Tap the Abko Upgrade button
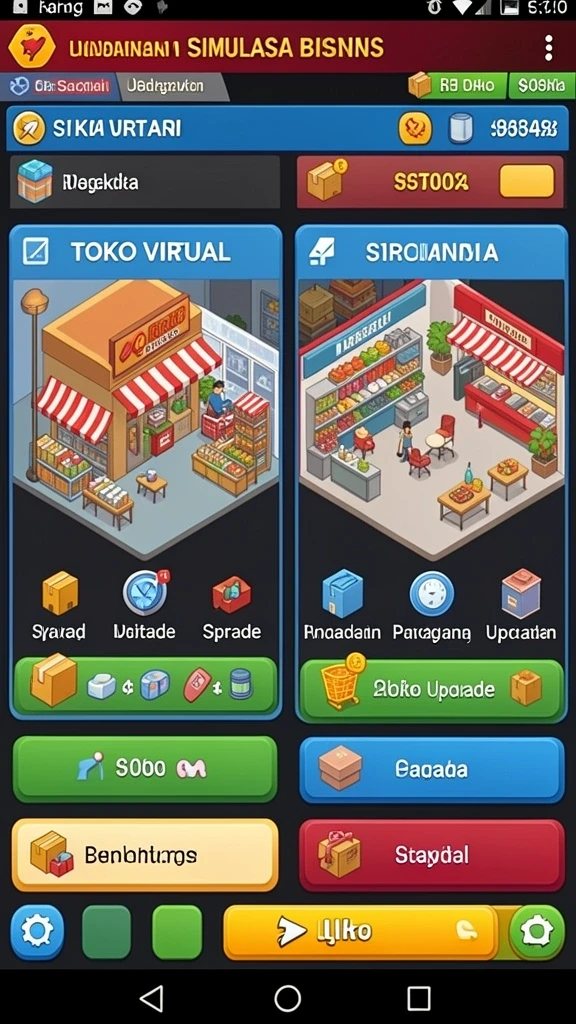 (432, 689)
